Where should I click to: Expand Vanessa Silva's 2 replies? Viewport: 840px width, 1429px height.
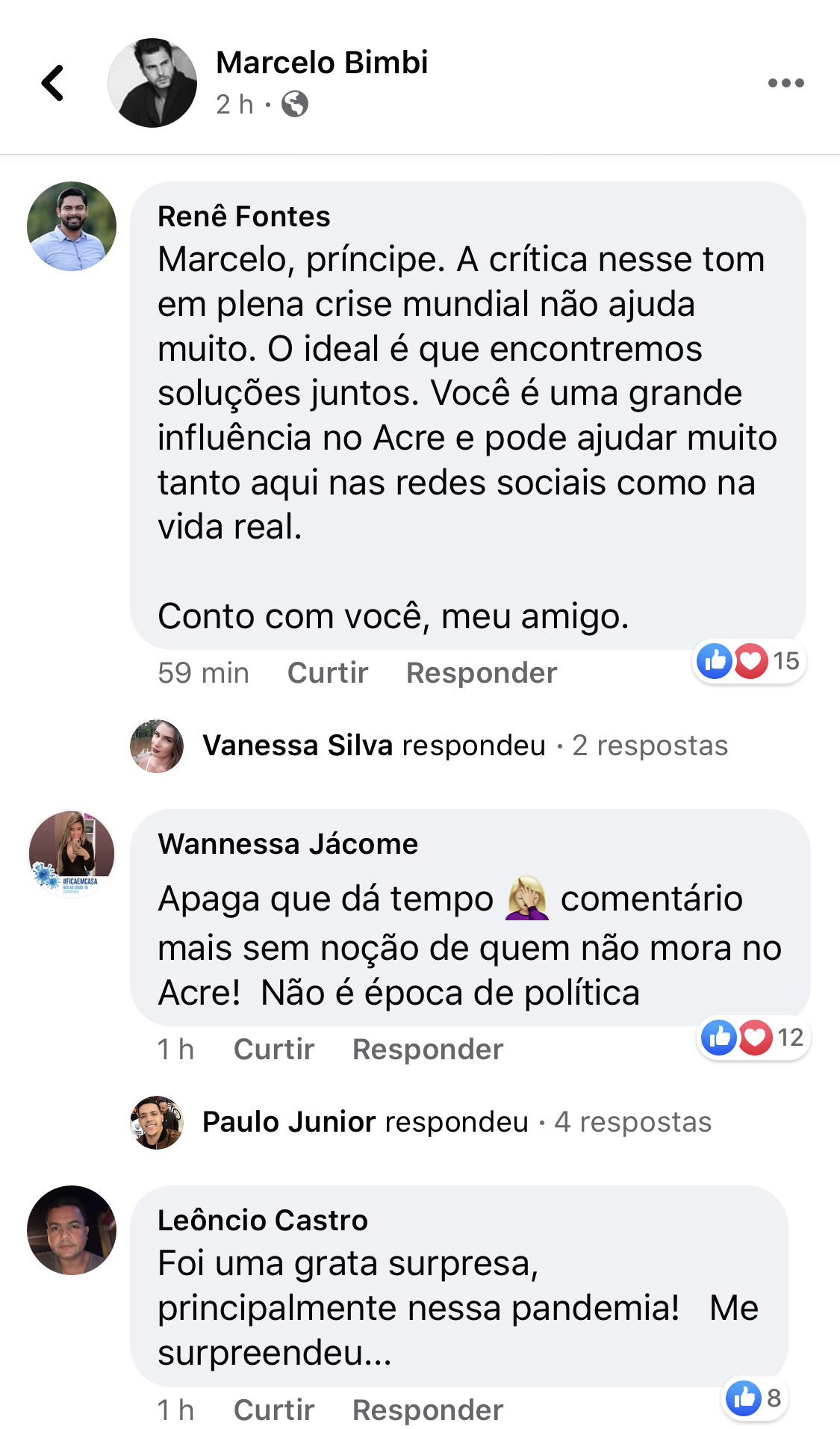tap(464, 746)
